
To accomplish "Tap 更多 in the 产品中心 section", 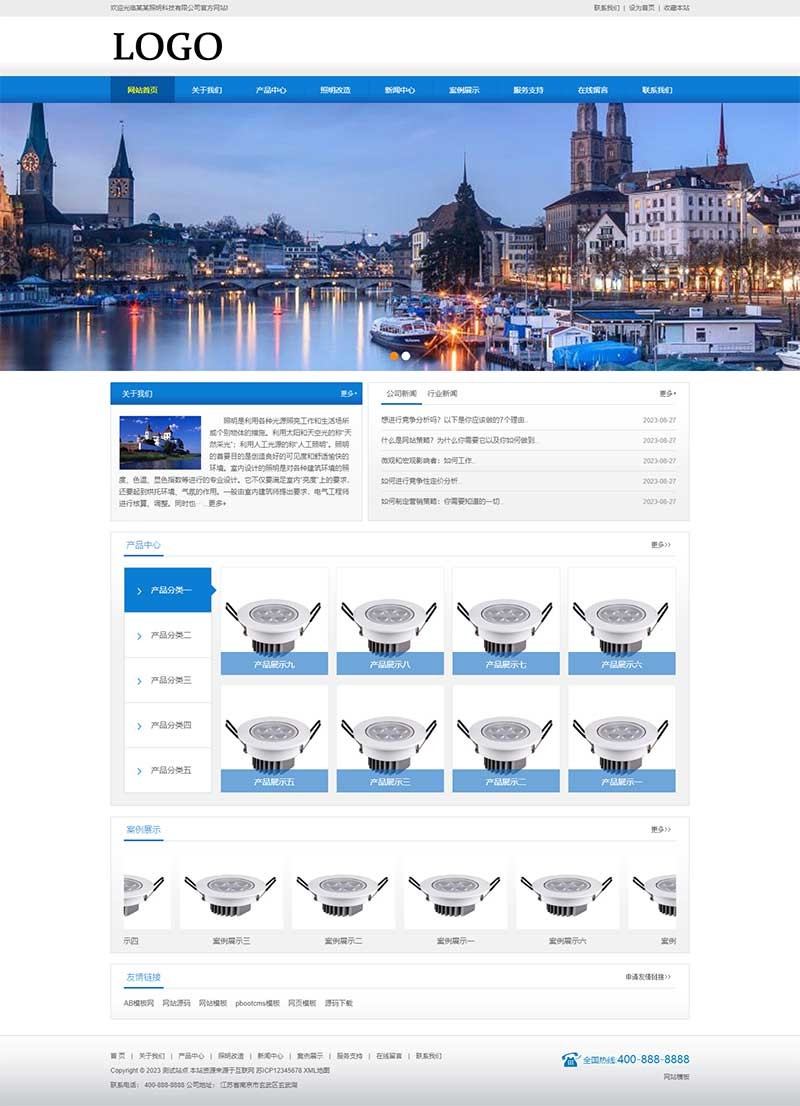I will pyautogui.click(x=660, y=545).
